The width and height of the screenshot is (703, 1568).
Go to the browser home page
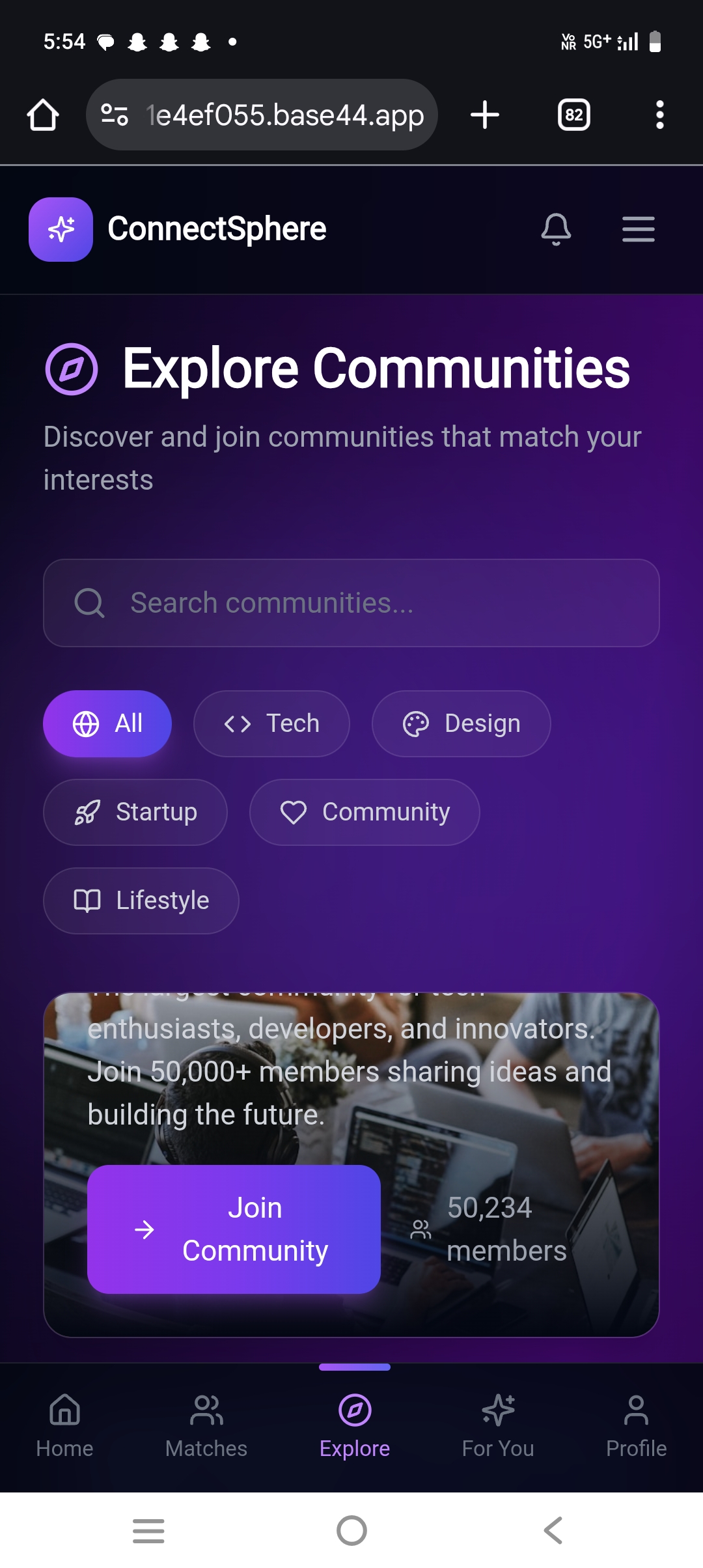(43, 115)
